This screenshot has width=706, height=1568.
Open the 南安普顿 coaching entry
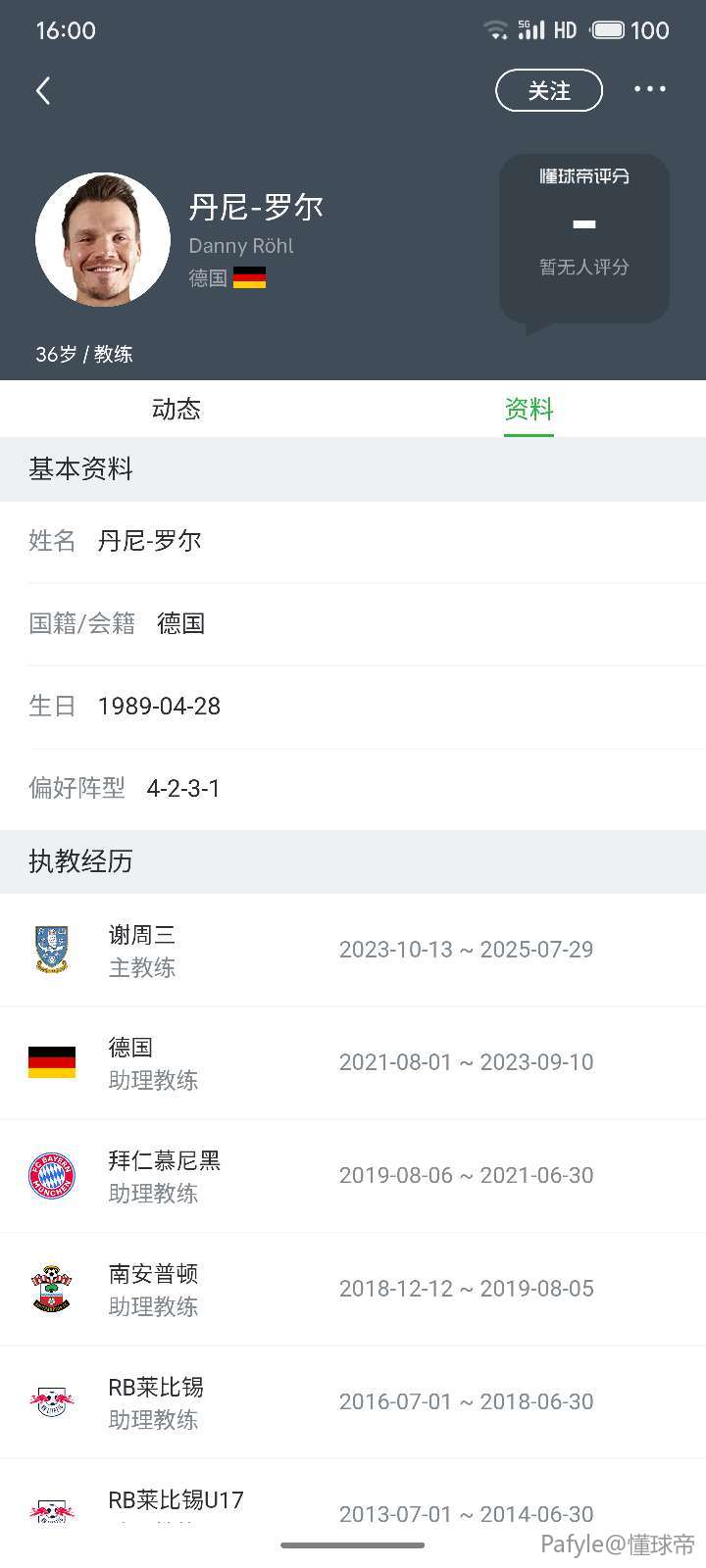point(353,1289)
